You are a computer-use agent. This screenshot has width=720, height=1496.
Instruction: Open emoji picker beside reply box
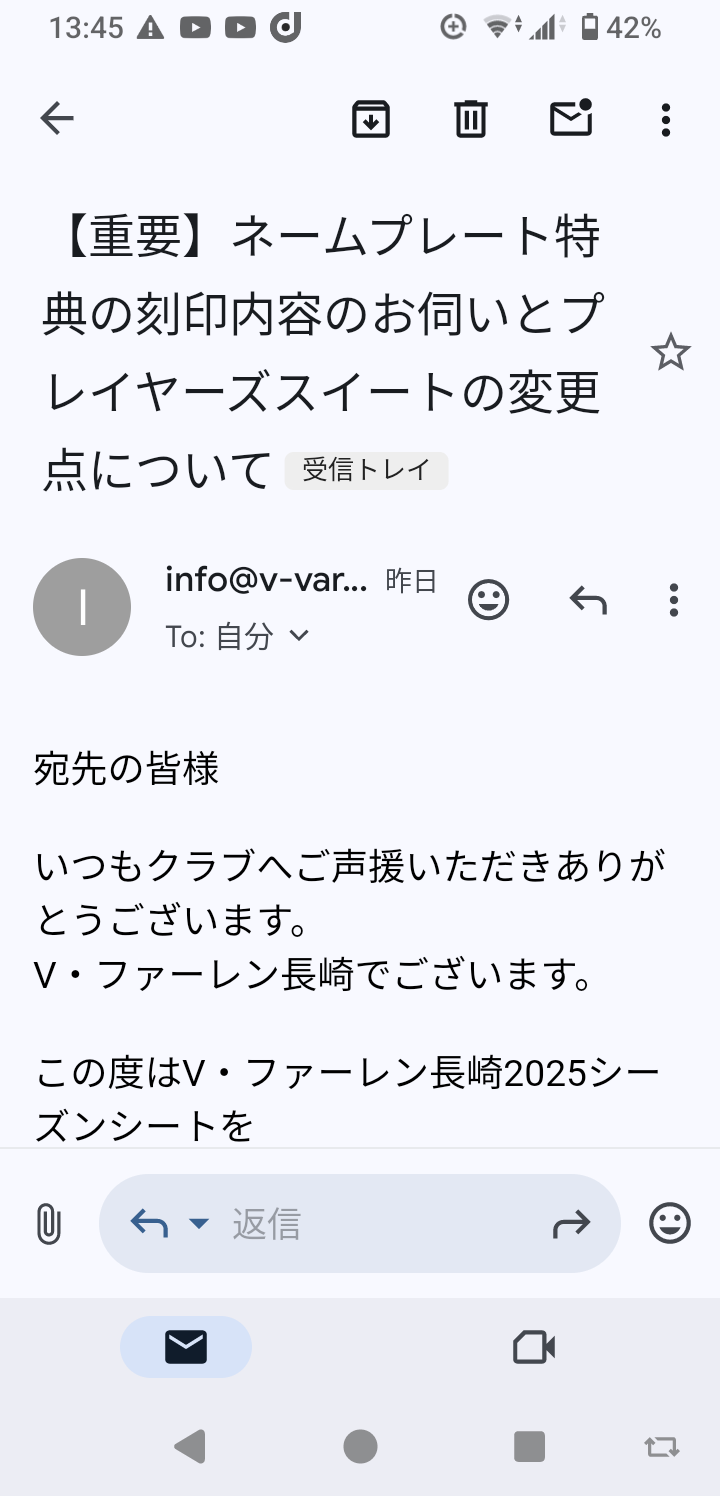coord(670,1223)
